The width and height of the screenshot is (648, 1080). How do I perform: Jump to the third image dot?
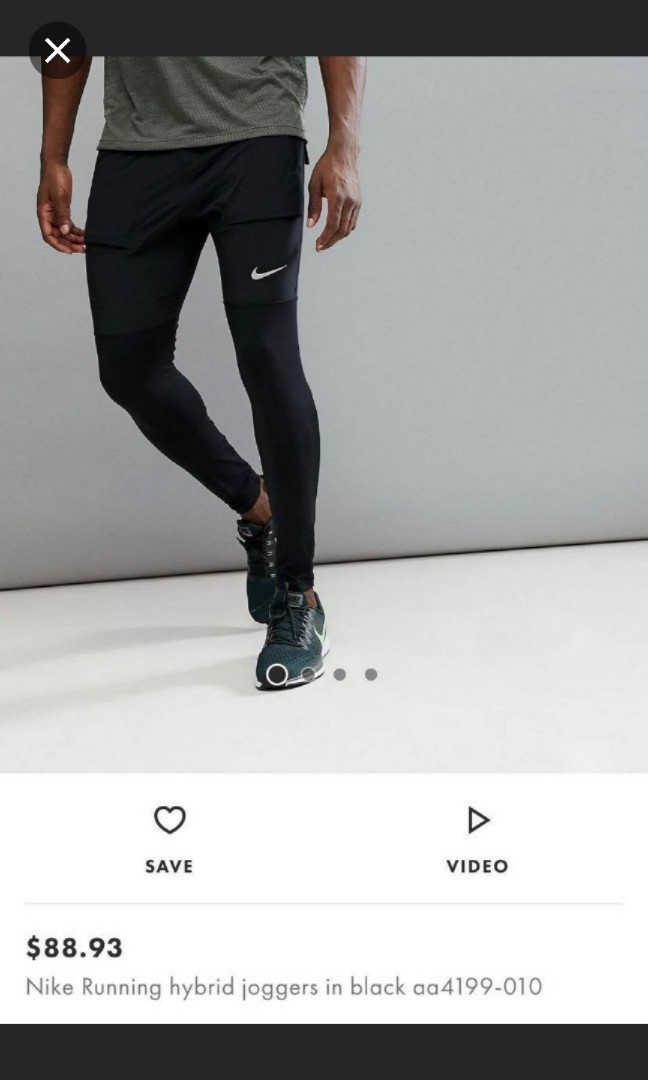(x=339, y=674)
